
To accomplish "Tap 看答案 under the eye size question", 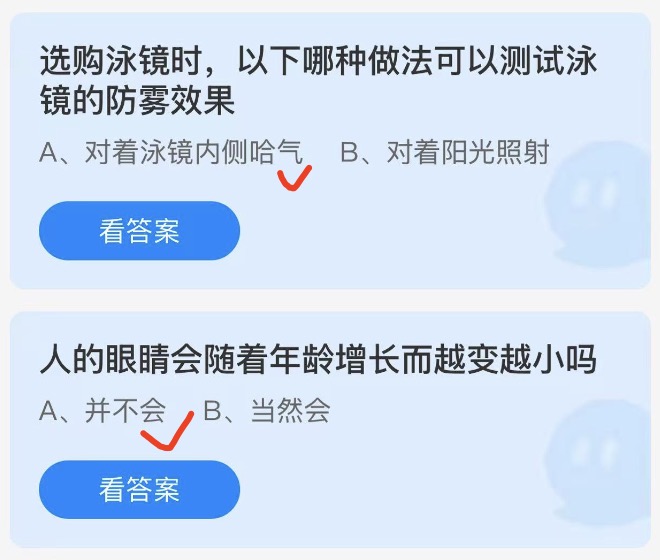I will click(139, 489).
